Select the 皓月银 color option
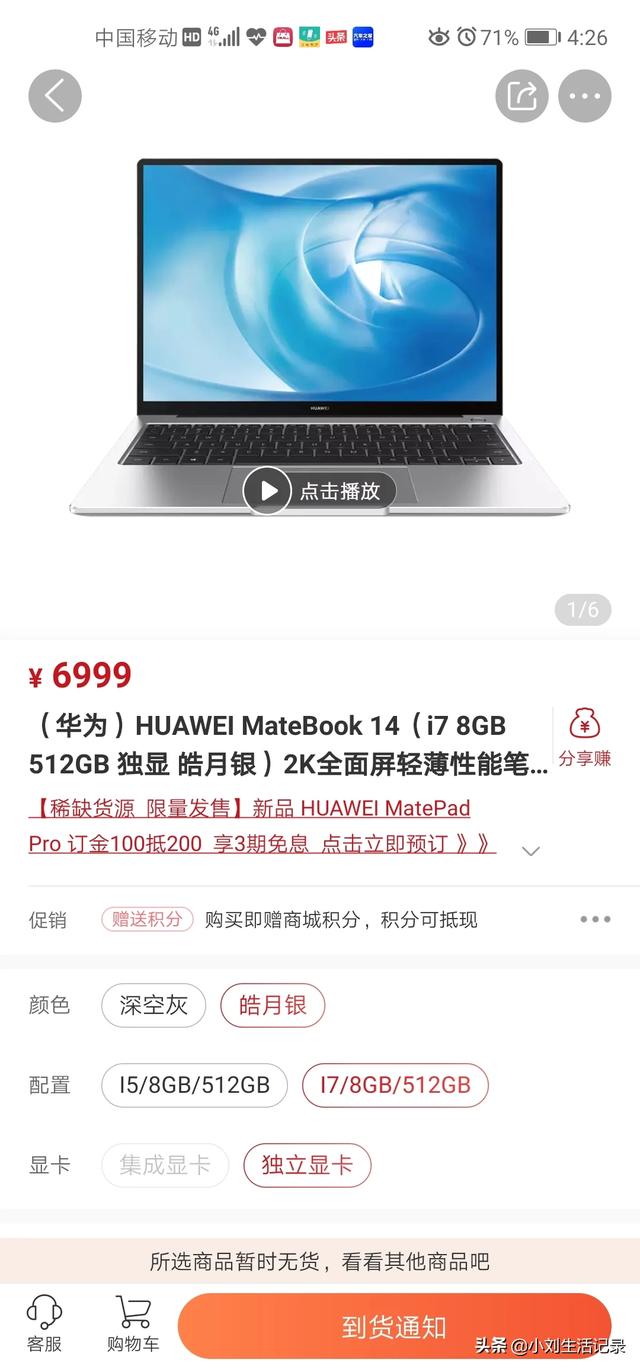This screenshot has width=640, height=1369. [272, 1005]
